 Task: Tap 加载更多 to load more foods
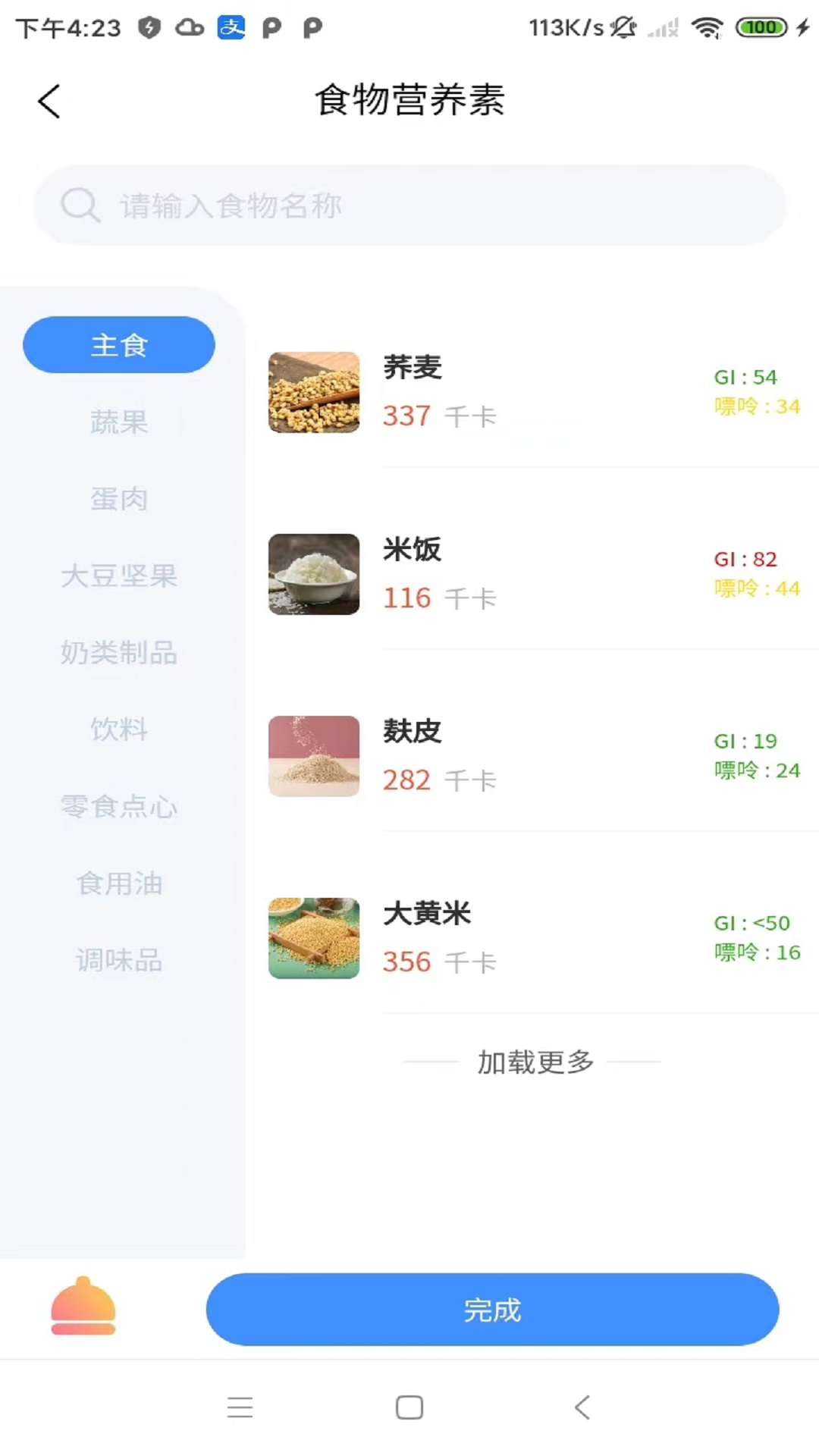pos(535,1062)
